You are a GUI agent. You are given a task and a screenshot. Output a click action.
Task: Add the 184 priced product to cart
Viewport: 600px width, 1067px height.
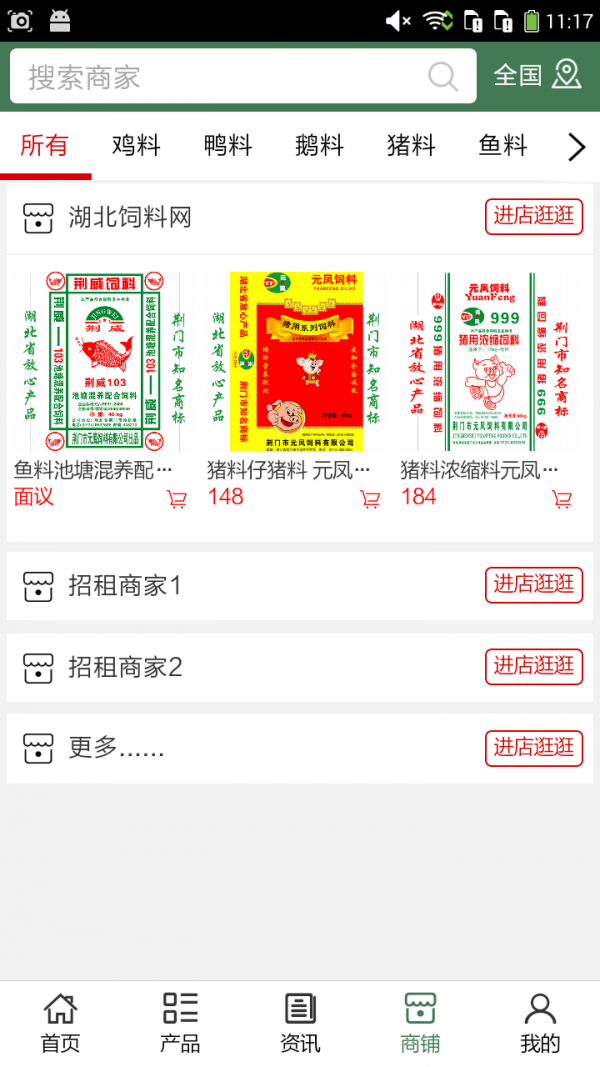coord(563,499)
